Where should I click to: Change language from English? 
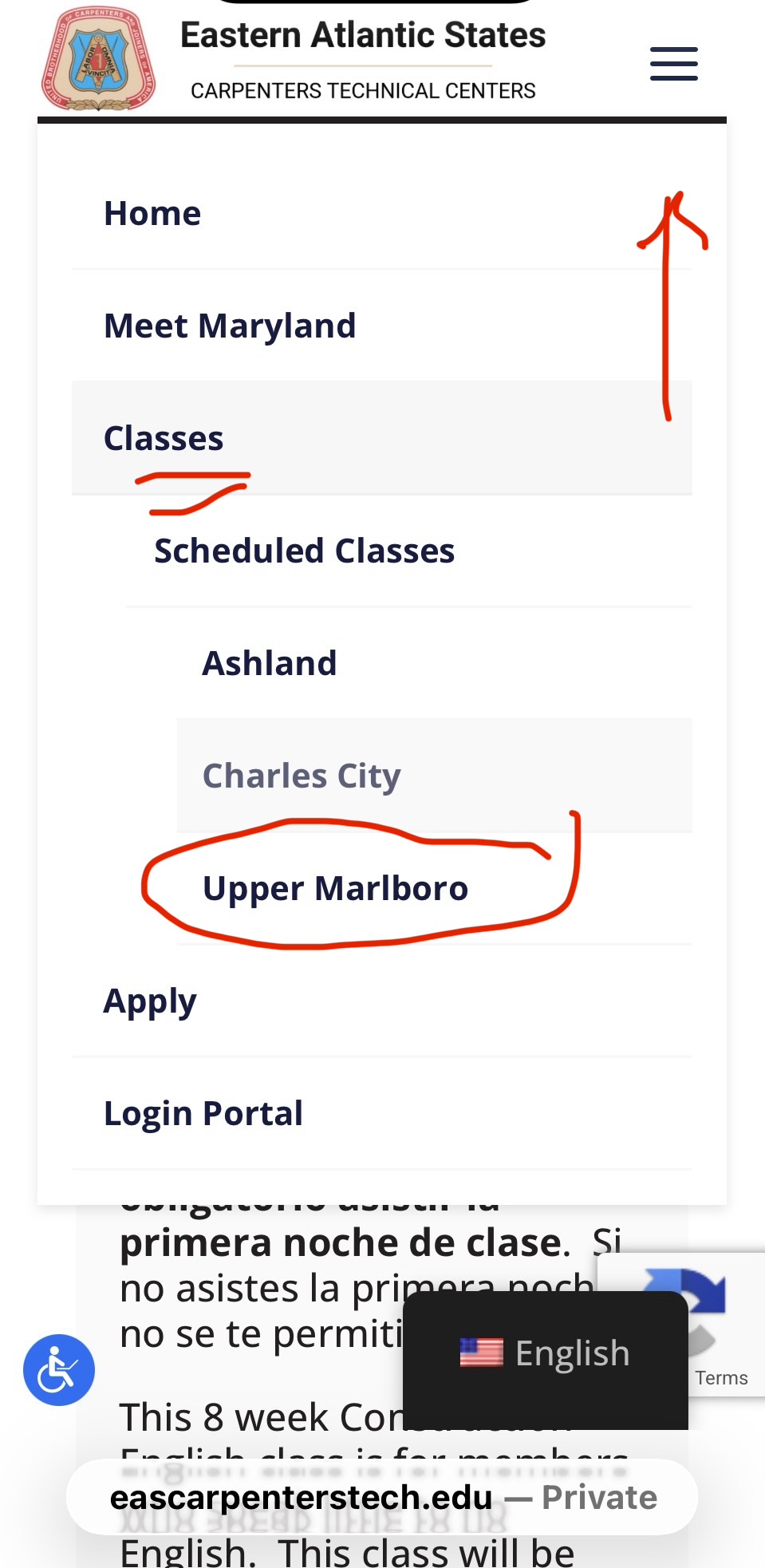point(546,1353)
